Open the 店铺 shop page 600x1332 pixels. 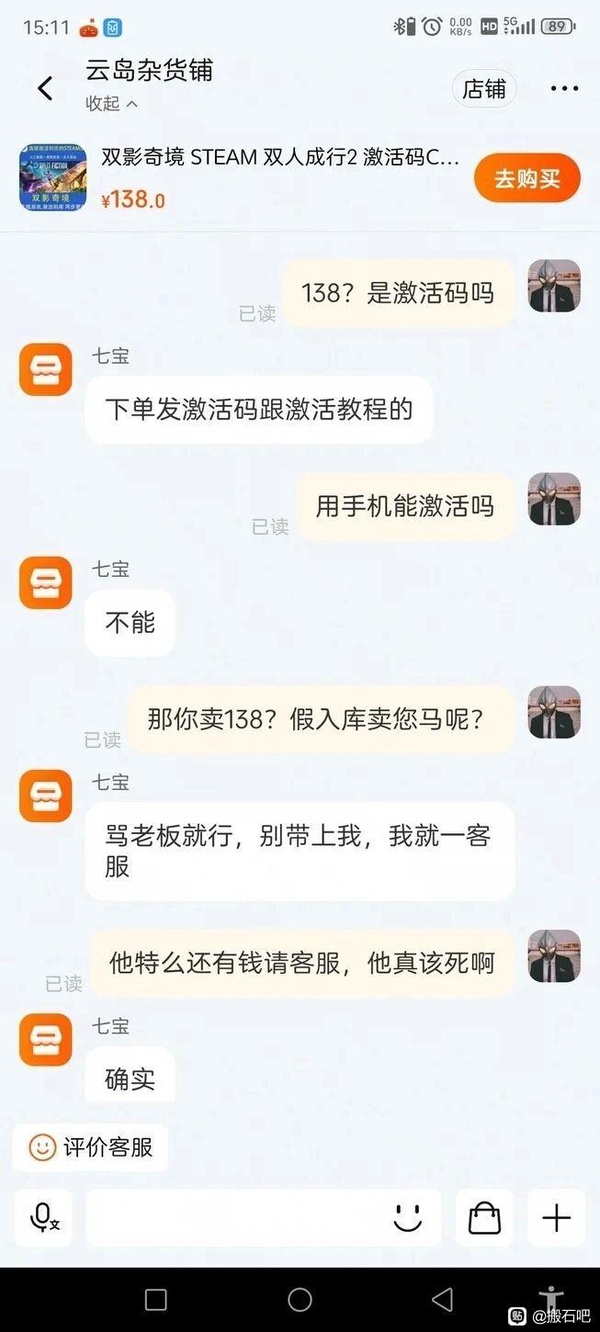pos(484,89)
